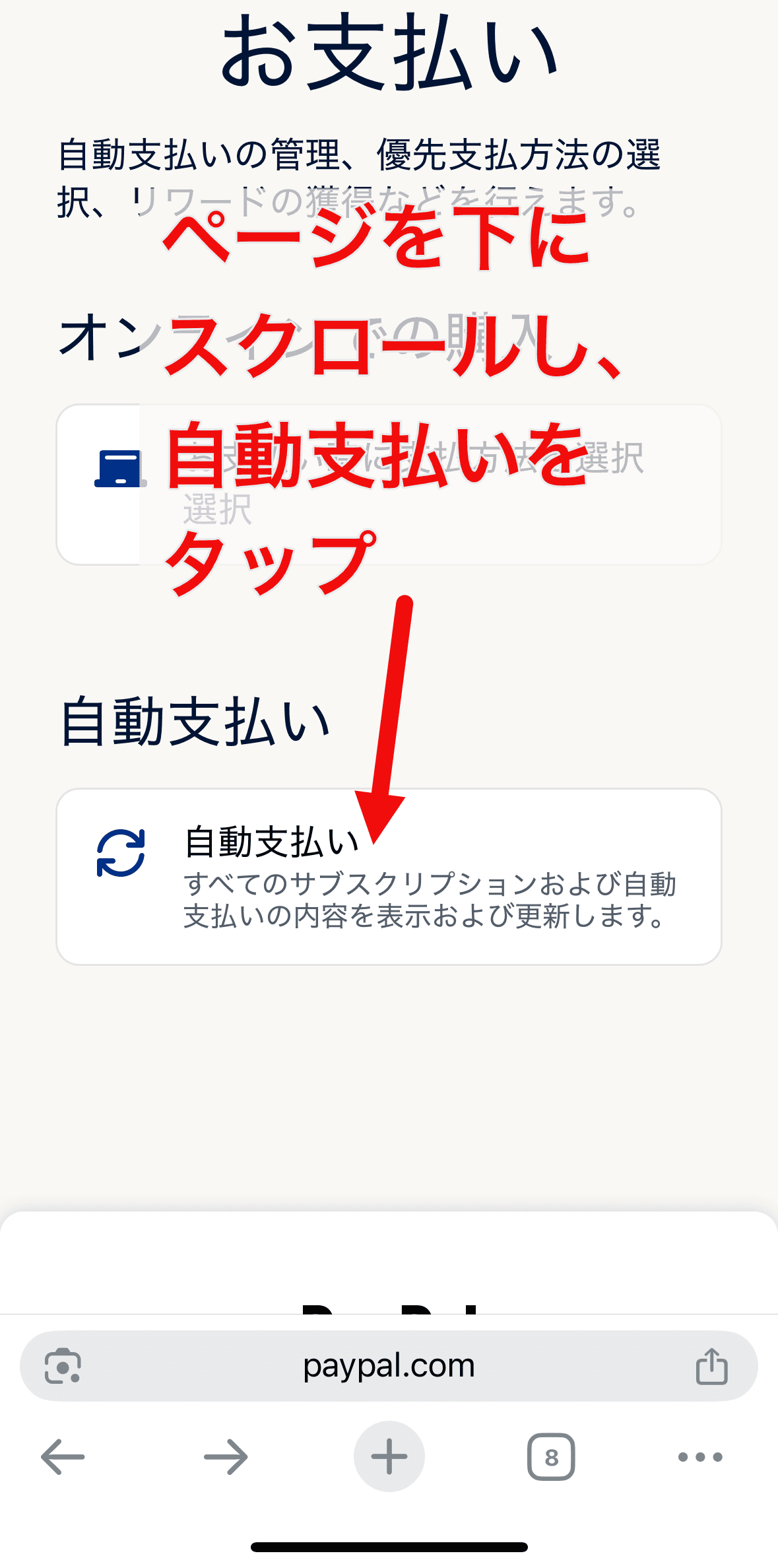Open the browser overflow menu
Image resolution: width=778 pixels, height=1568 pixels.
700,1456
